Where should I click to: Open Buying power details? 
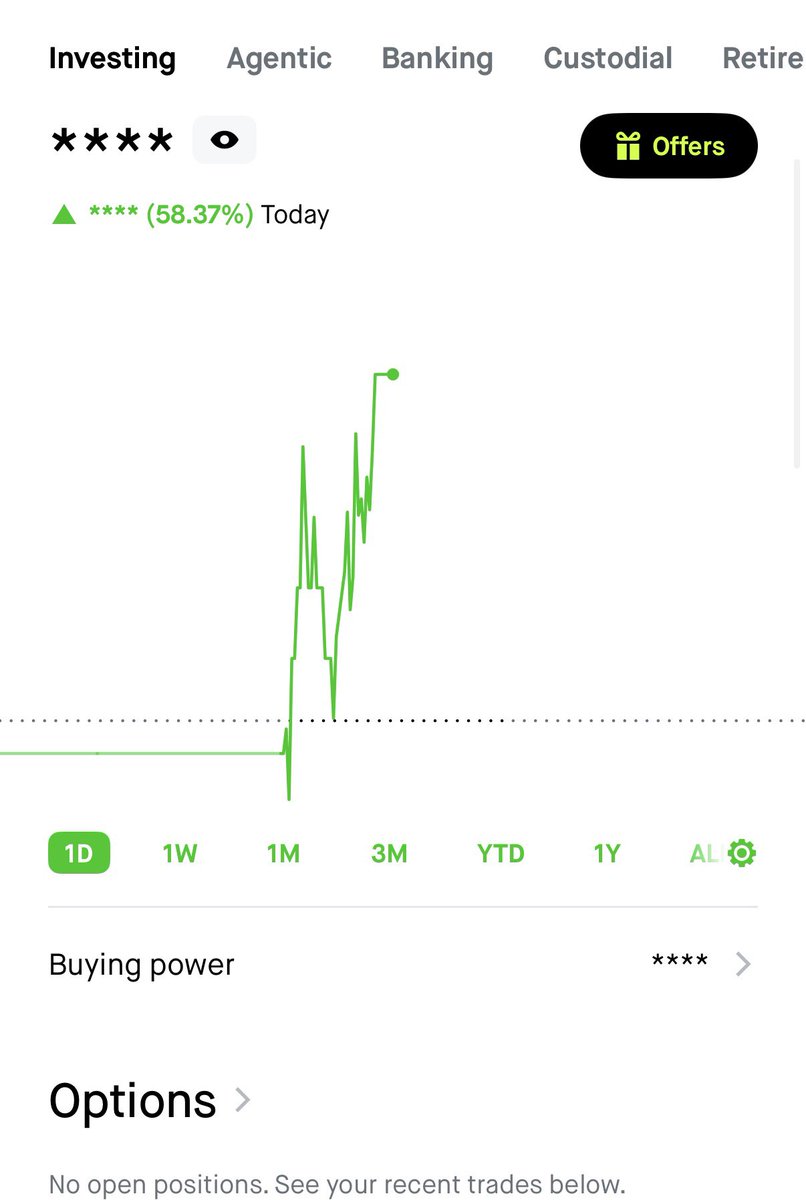point(403,964)
